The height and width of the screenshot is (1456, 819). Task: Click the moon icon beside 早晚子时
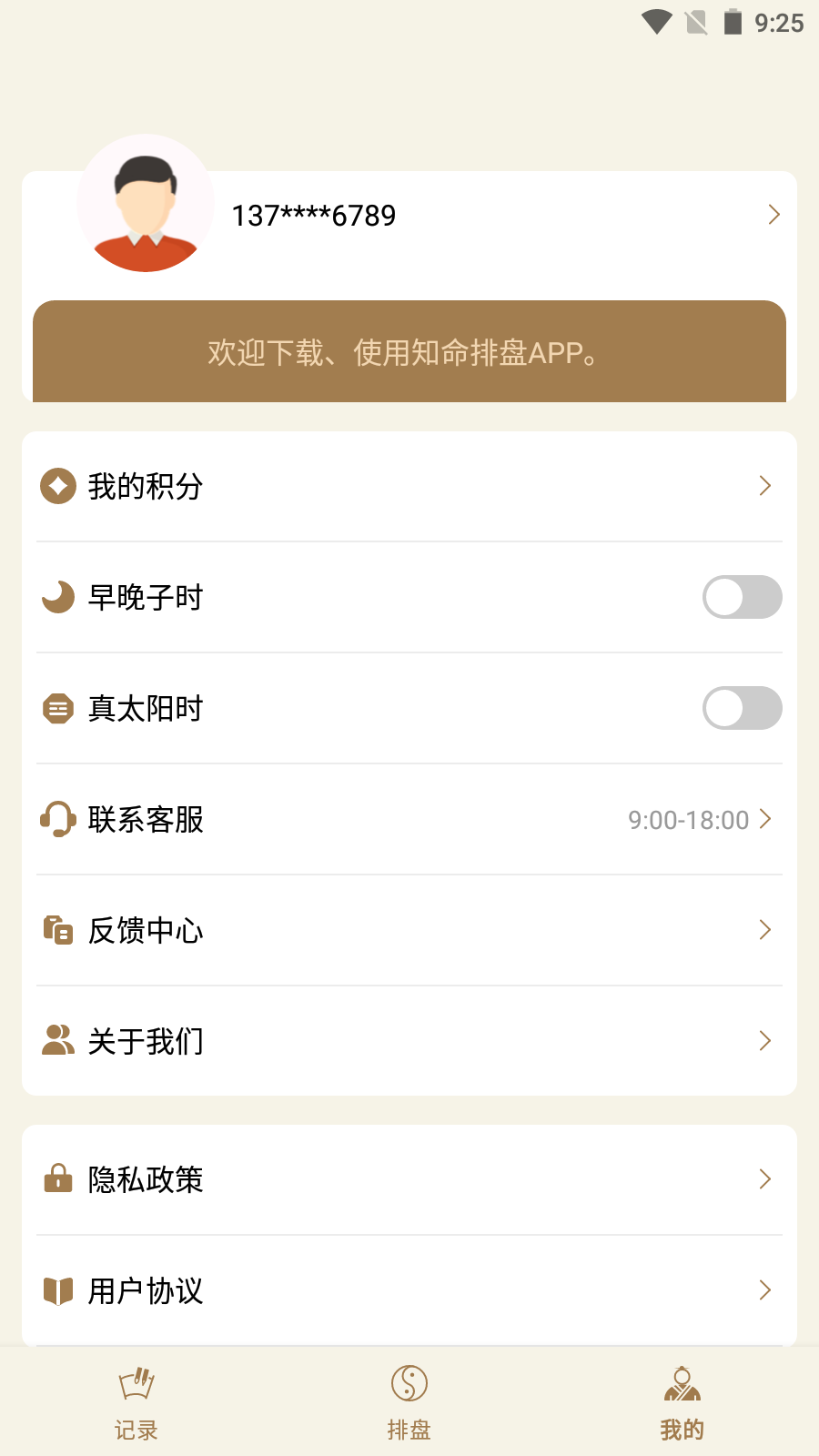57,597
